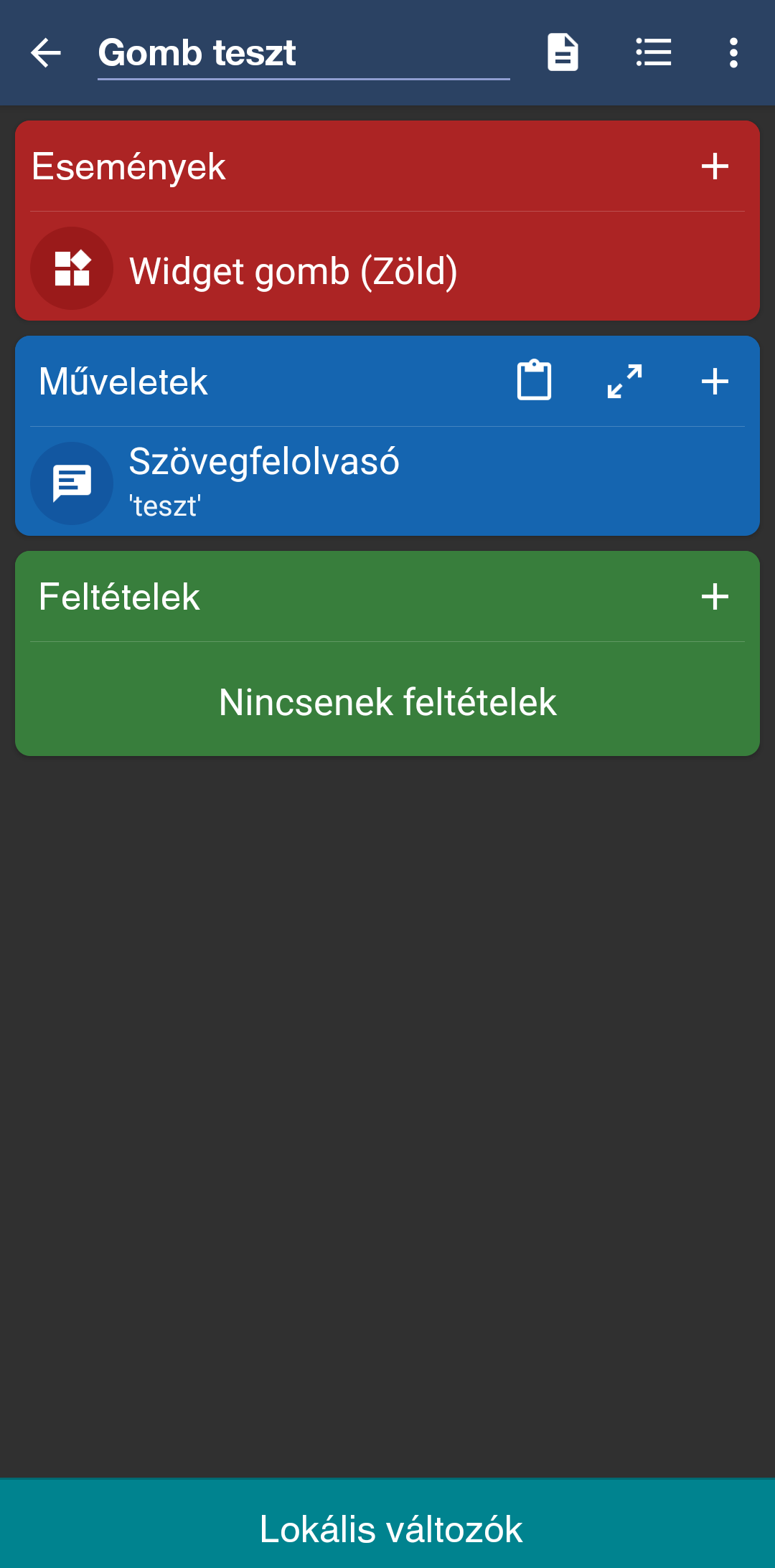Paste action with the Műveletek clipboard icon
This screenshot has height=1568, width=775.
click(534, 381)
